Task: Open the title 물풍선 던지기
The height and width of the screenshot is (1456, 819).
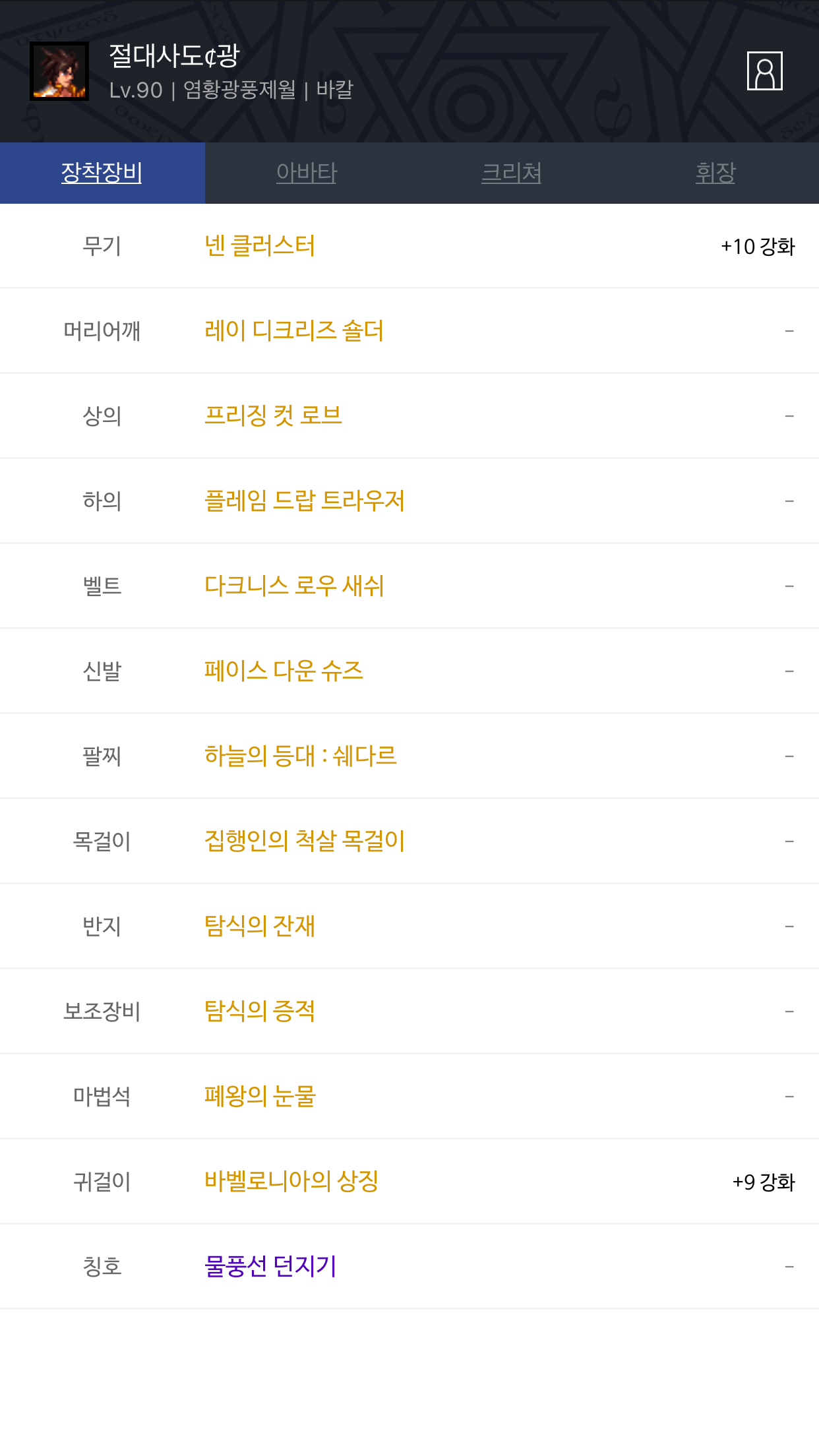Action: (270, 1266)
